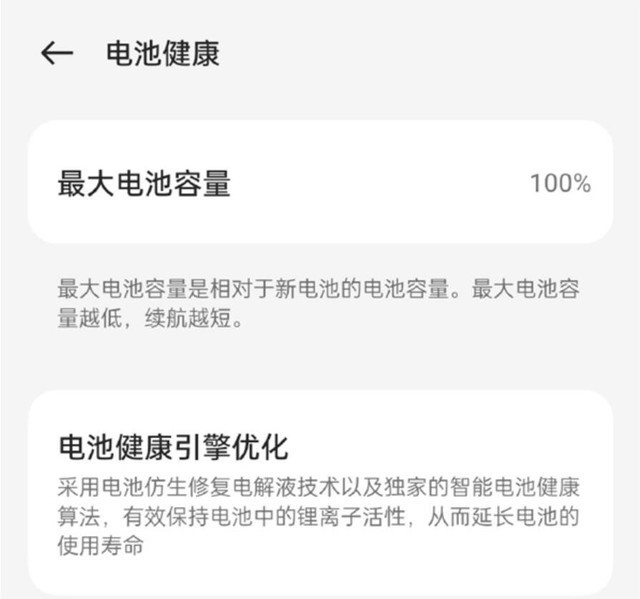Go back from the 电池健康 page
The width and height of the screenshot is (640, 599).
point(57,53)
